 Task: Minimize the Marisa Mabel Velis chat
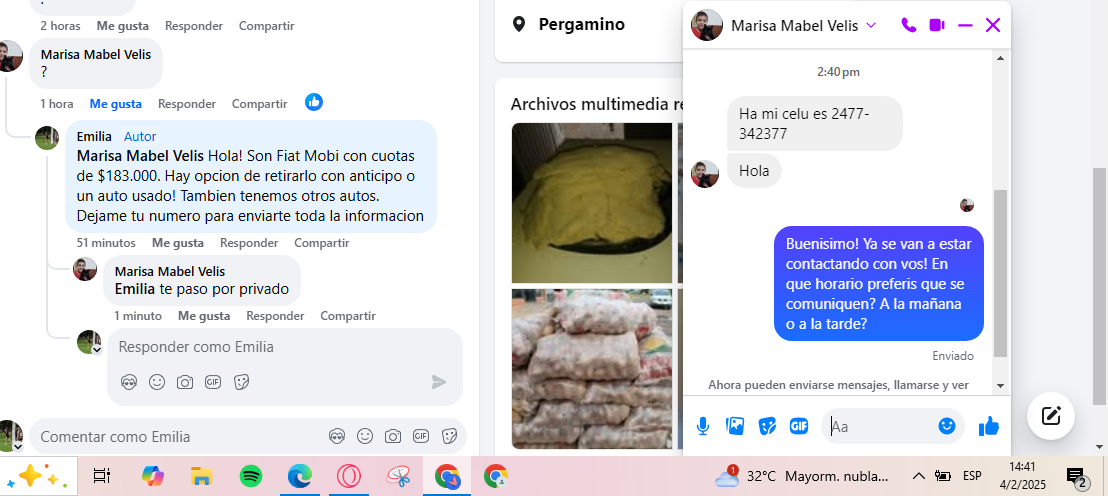[x=965, y=25]
